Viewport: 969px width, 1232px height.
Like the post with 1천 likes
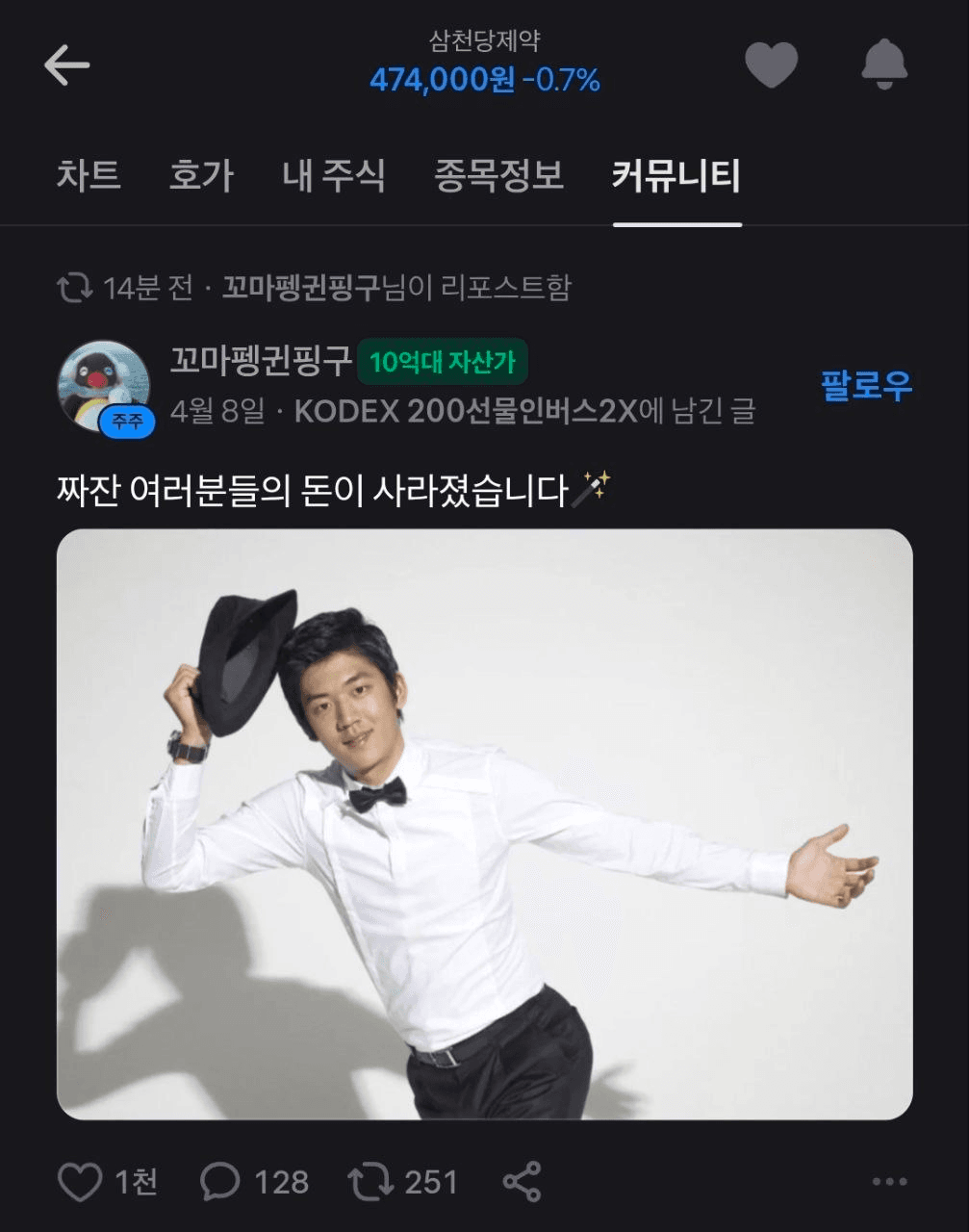pos(81,1181)
